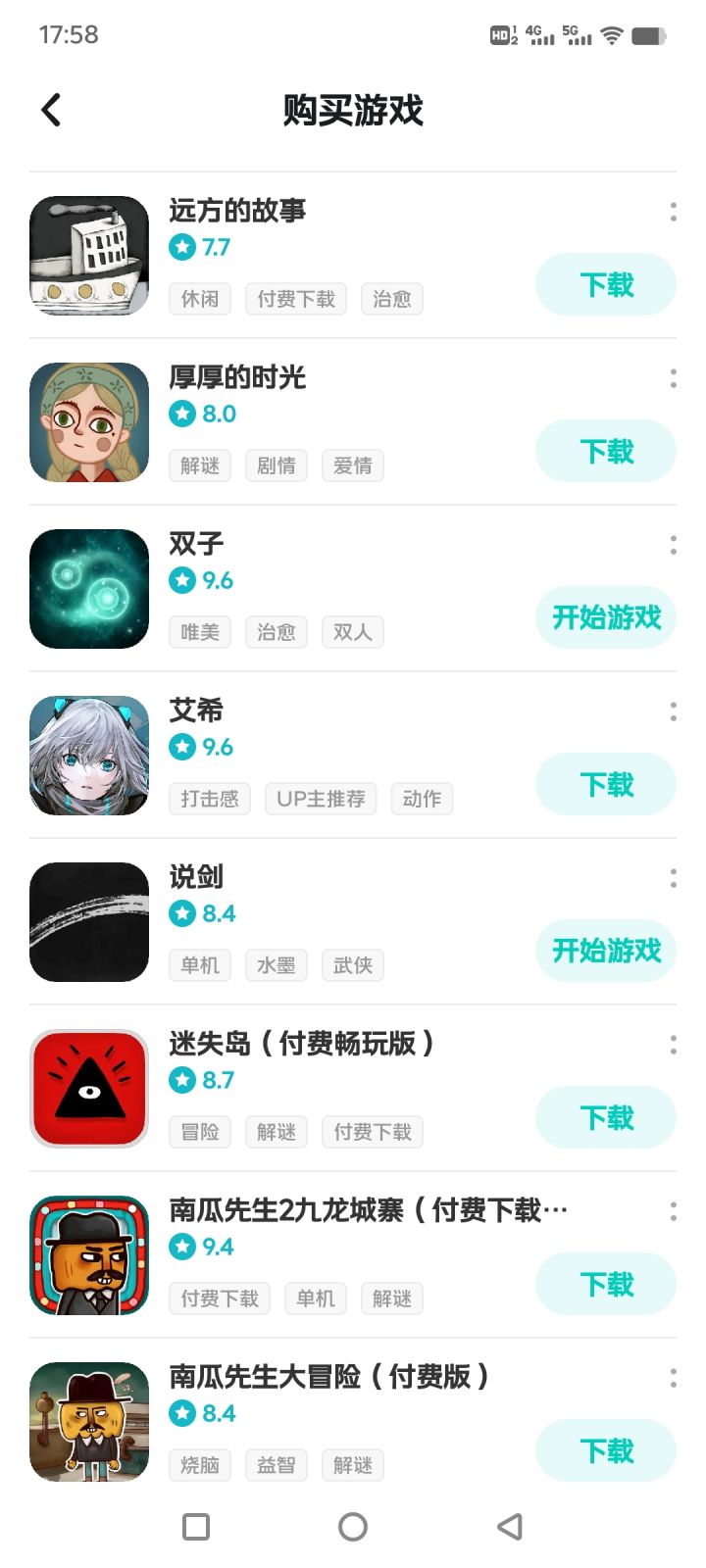Tap 开始游戏 for 双子
706x1568 pixels.
click(605, 617)
